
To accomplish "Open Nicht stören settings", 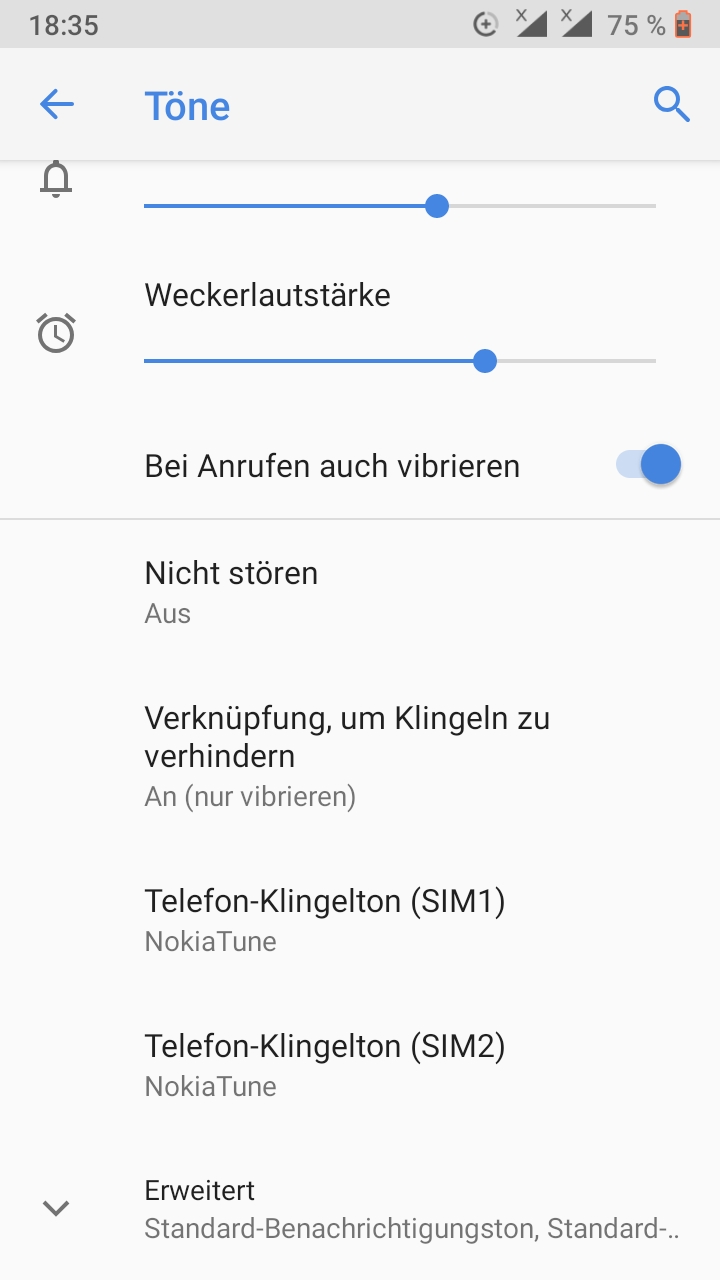I will pyautogui.click(x=360, y=592).
